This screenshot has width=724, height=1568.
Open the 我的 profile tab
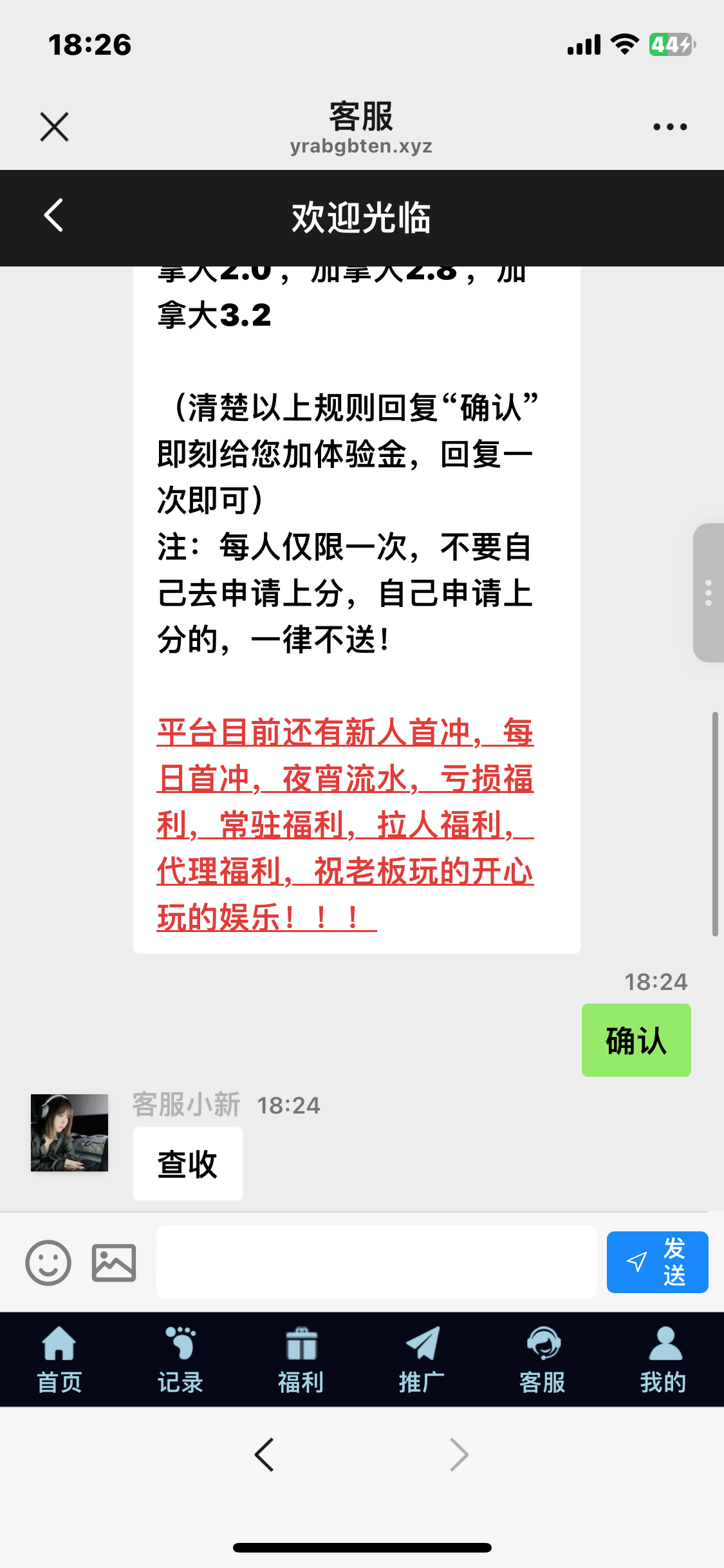[x=664, y=1359]
